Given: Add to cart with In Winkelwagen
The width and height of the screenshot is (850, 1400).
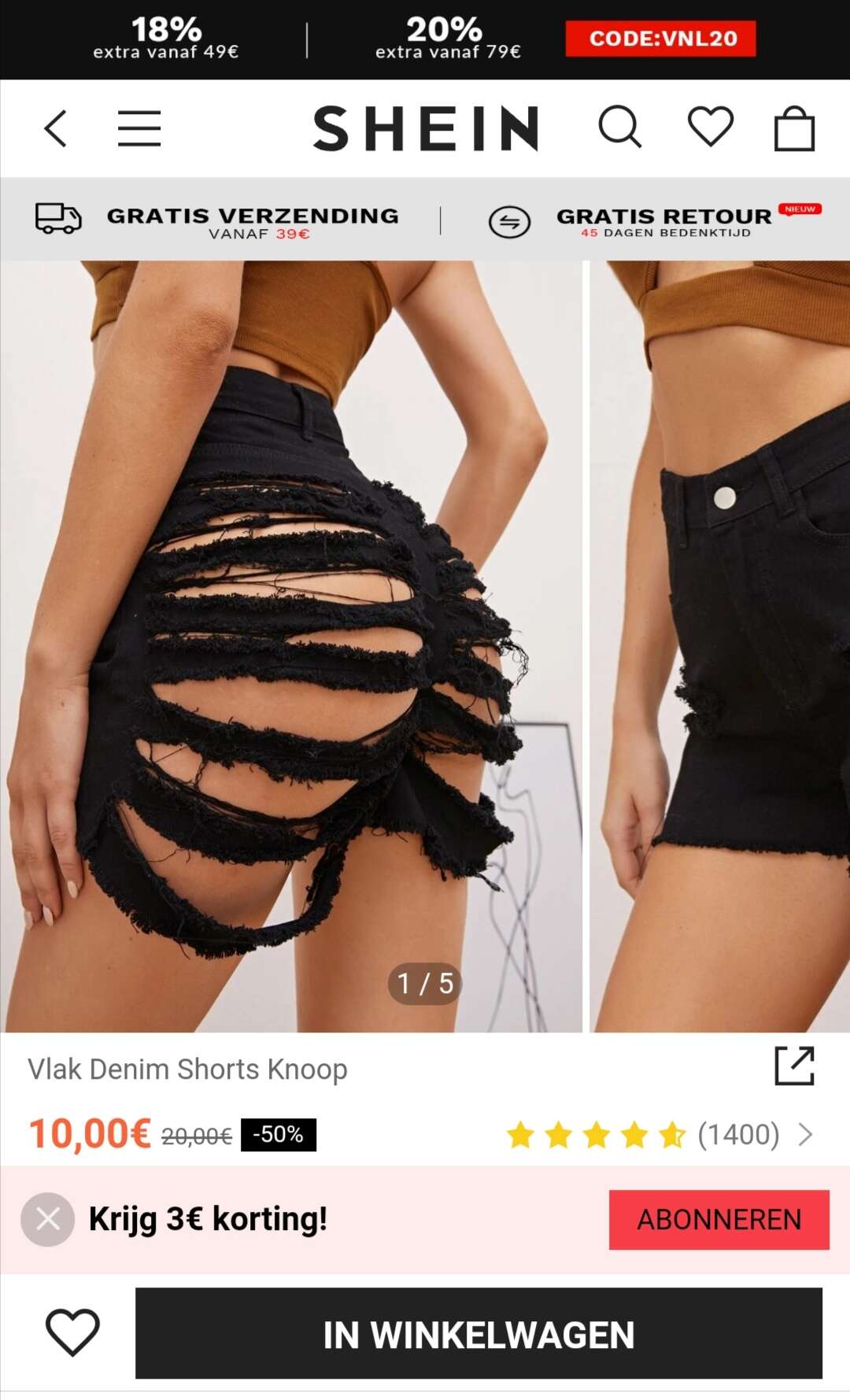Looking at the screenshot, I should click(479, 1333).
